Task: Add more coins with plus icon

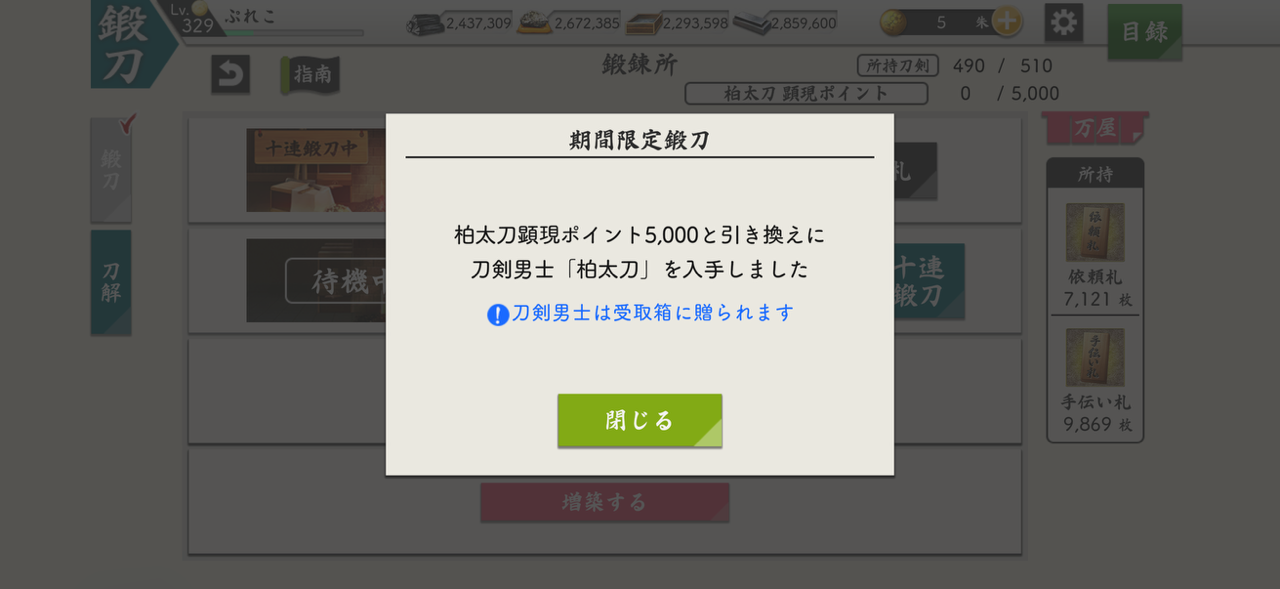Action: tap(1007, 22)
